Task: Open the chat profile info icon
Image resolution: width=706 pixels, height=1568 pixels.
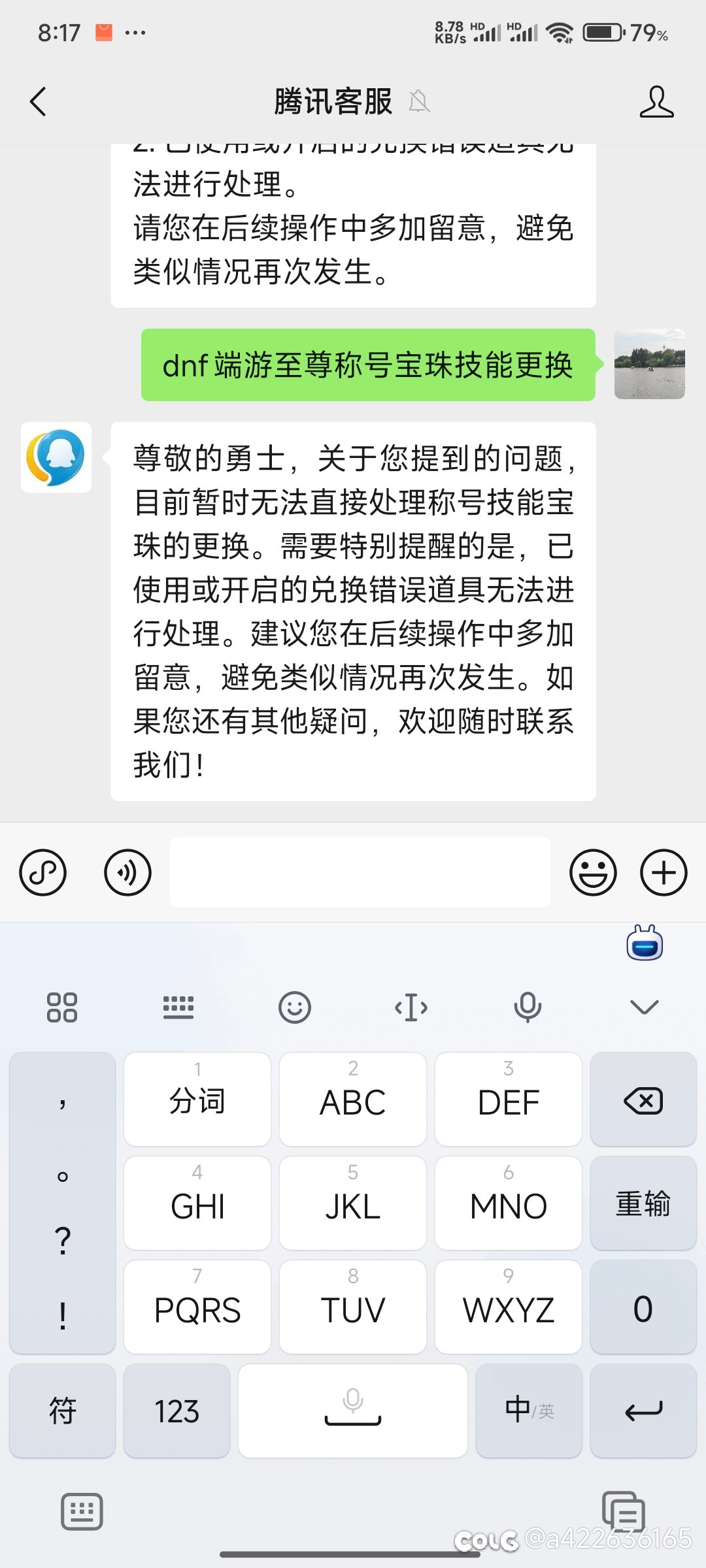Action: pos(656,102)
